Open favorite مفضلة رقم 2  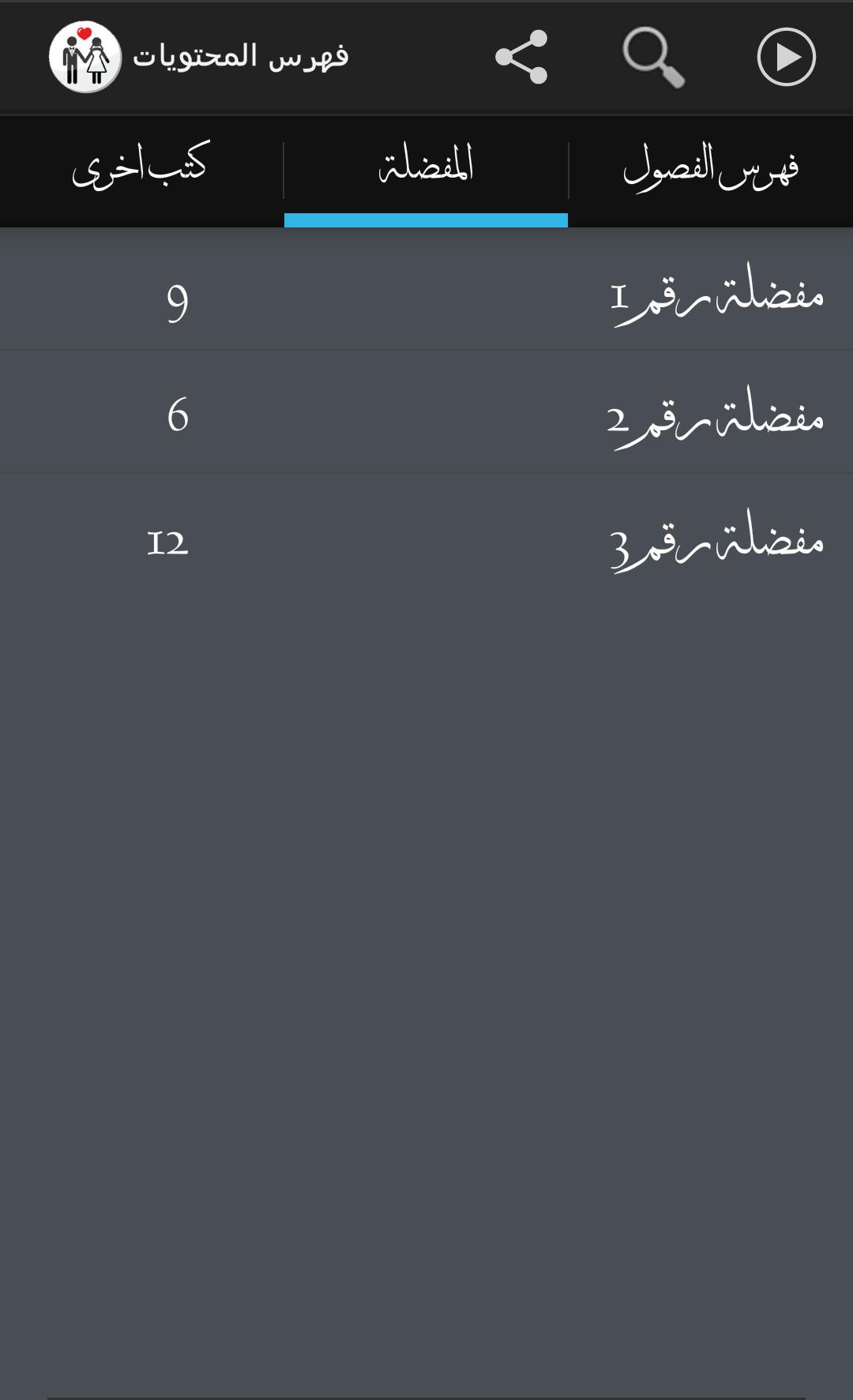(x=426, y=415)
